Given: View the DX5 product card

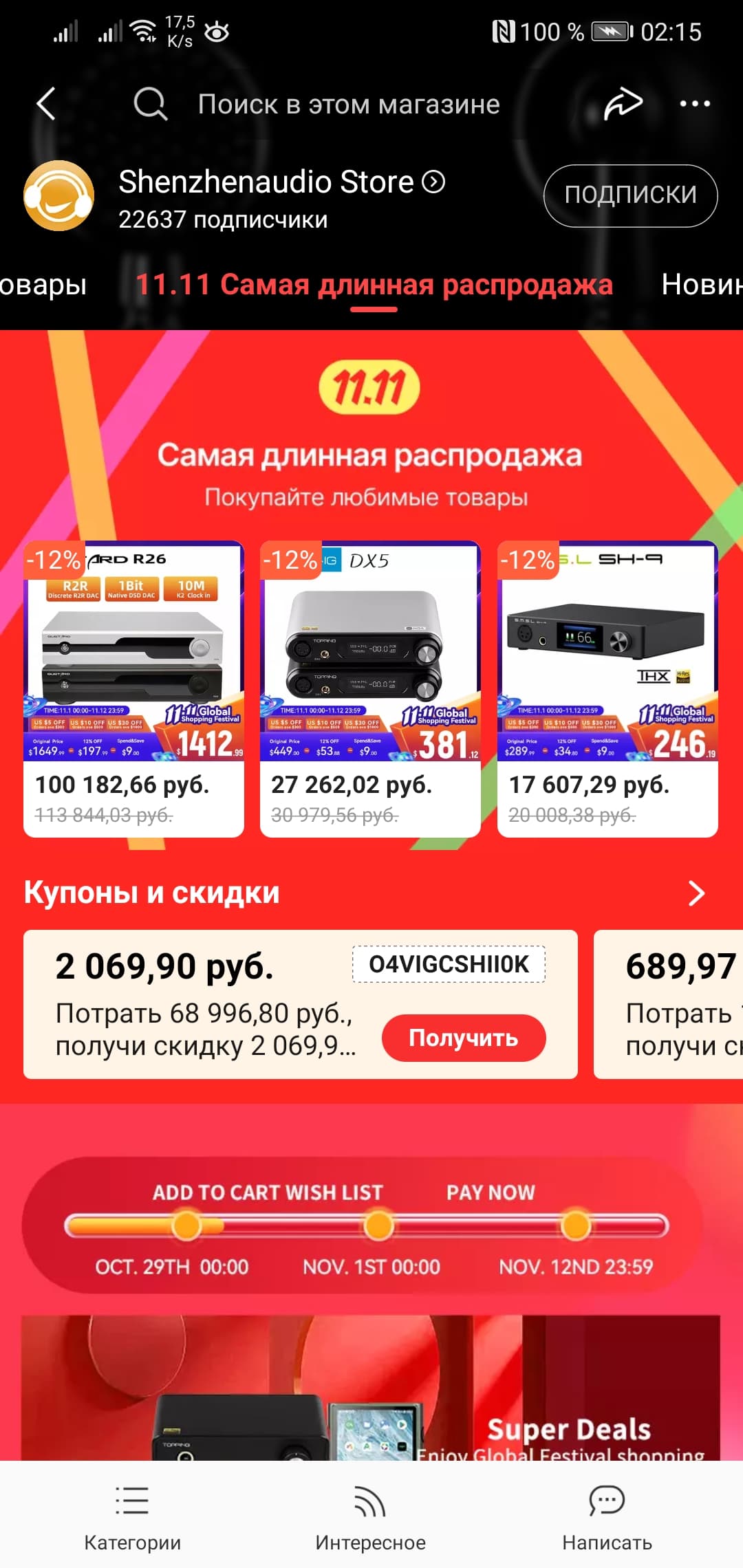Looking at the screenshot, I should [x=370, y=688].
